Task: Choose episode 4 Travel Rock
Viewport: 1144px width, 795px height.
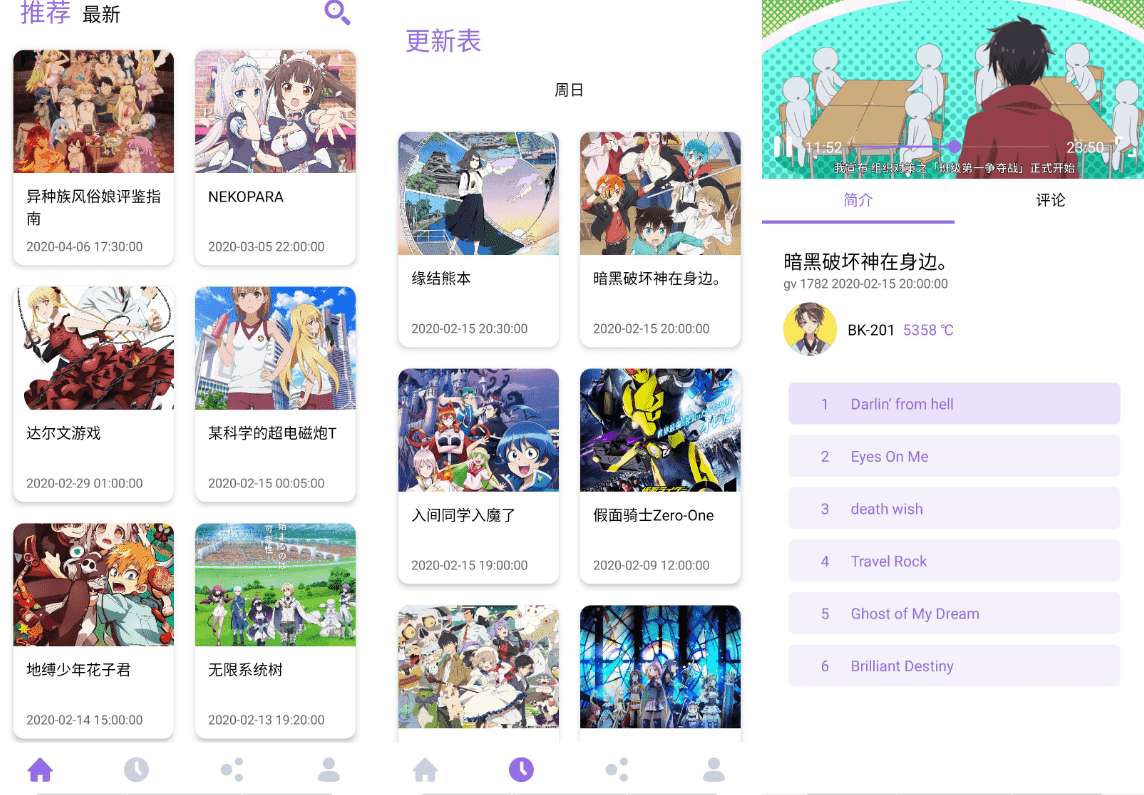Action: (953, 561)
